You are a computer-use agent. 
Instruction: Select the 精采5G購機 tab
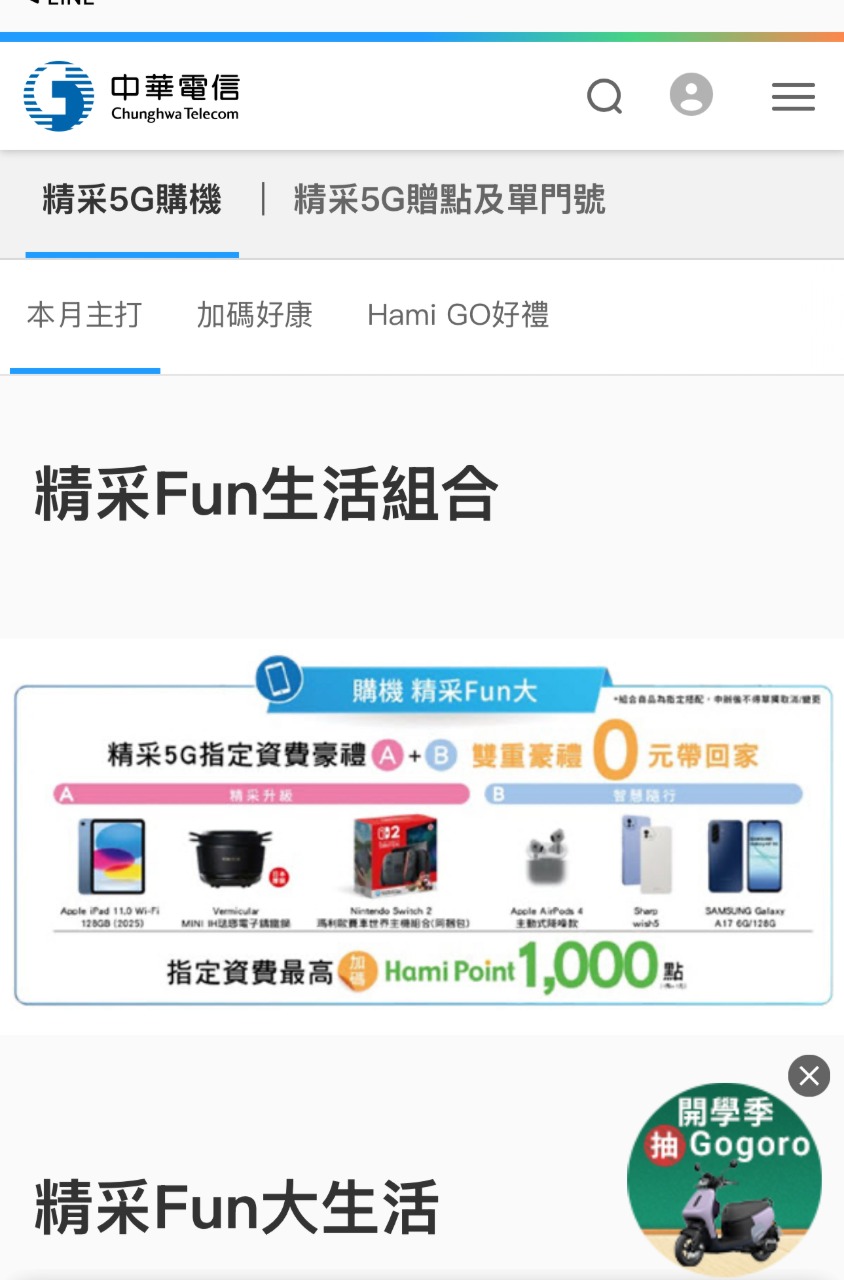coord(132,201)
